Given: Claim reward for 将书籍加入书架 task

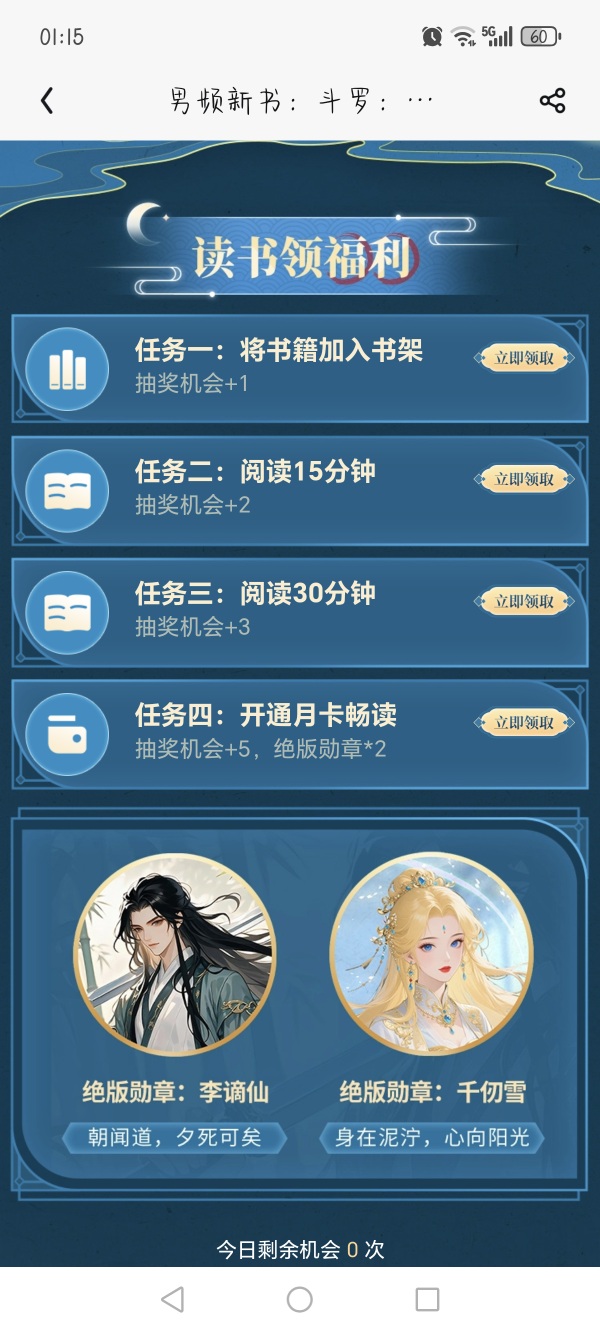Looking at the screenshot, I should point(524,358).
